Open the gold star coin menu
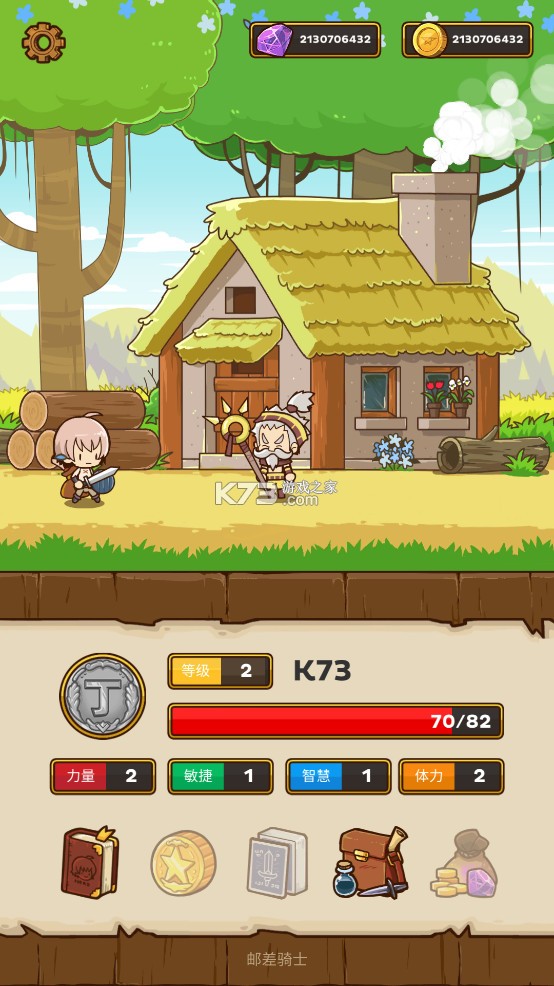The image size is (554, 986). point(183,863)
